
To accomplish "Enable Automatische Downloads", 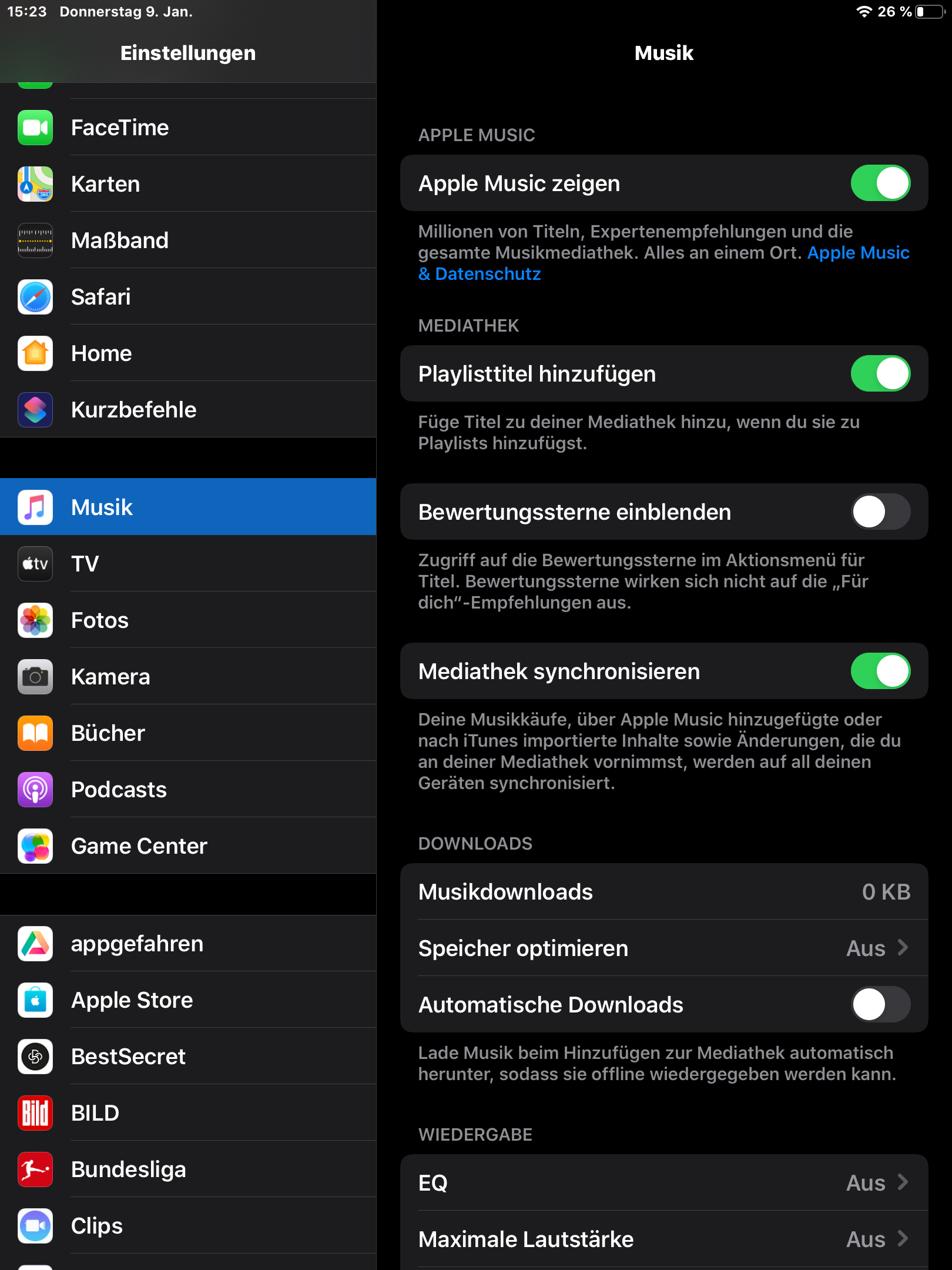I will (x=880, y=1005).
